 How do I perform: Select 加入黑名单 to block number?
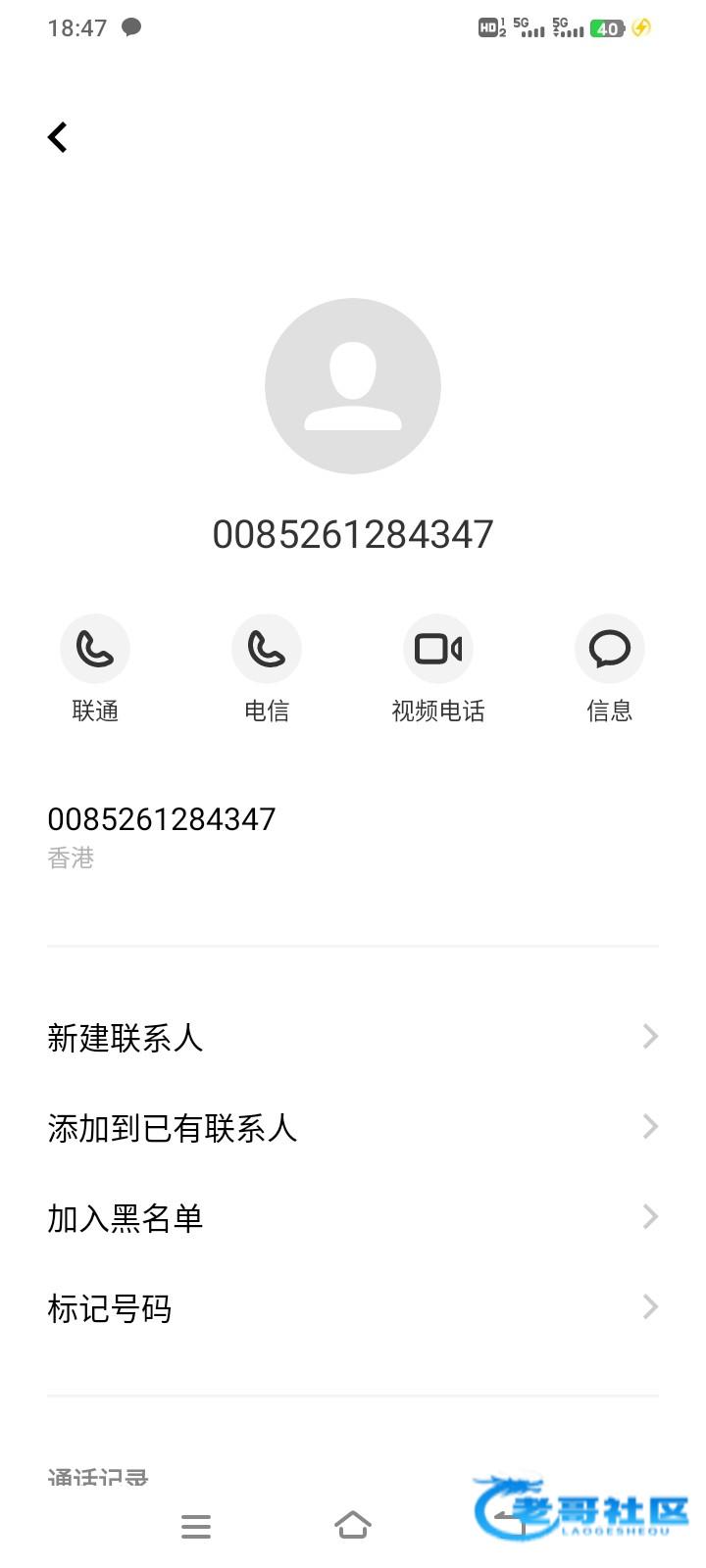tap(353, 1217)
